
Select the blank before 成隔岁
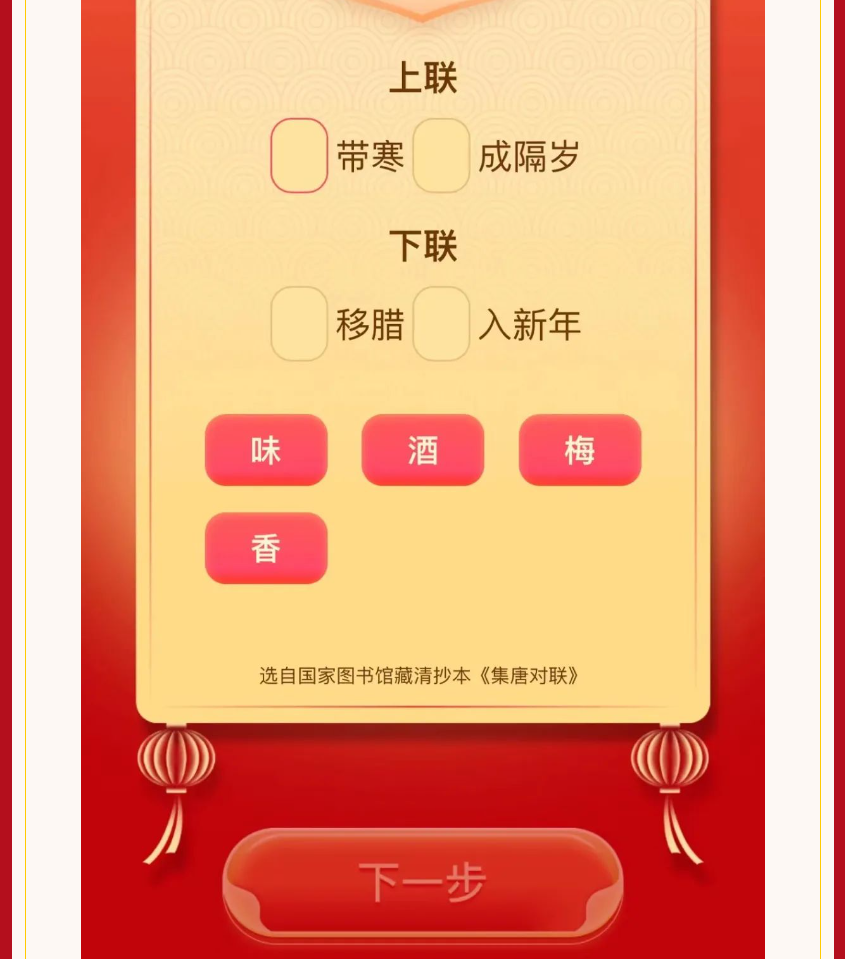441,156
